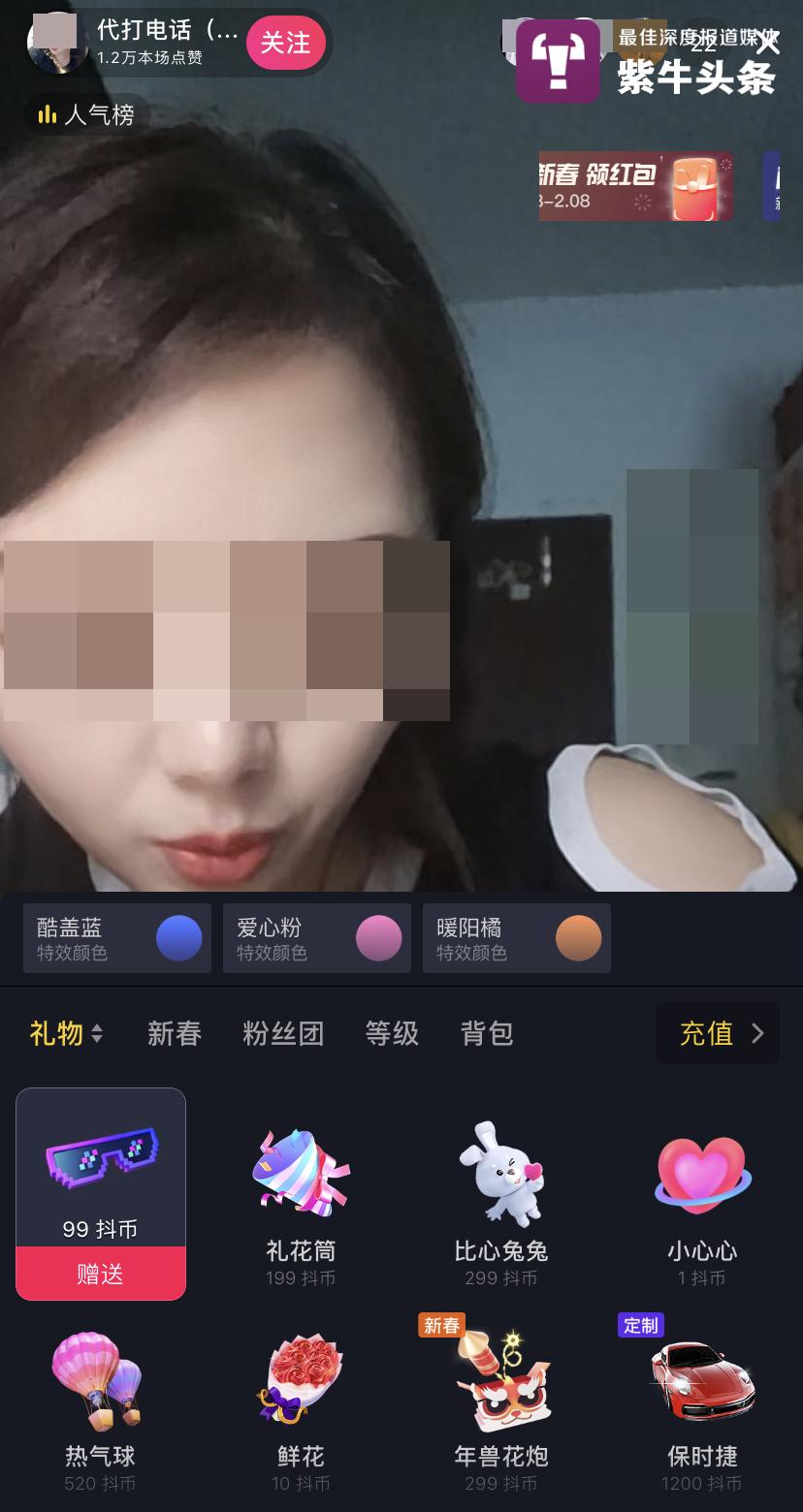This screenshot has width=803, height=1512.
Task: Open the 人气榜 popularity ranking
Action: tap(86, 115)
